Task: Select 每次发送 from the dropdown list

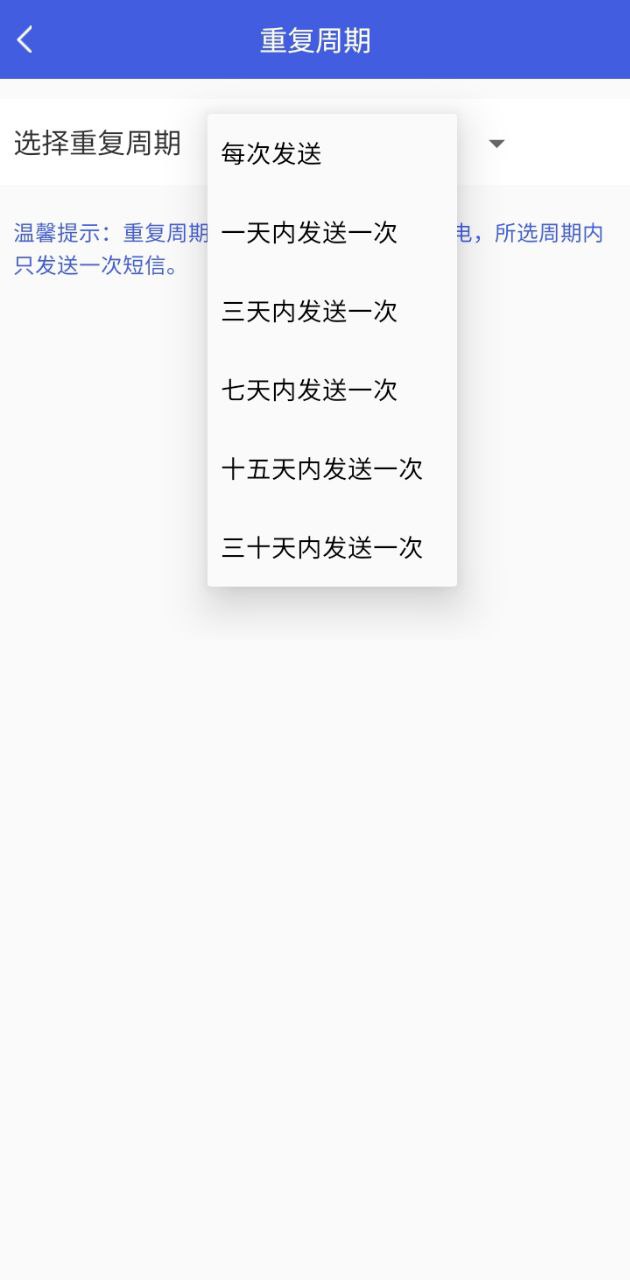Action: point(332,154)
